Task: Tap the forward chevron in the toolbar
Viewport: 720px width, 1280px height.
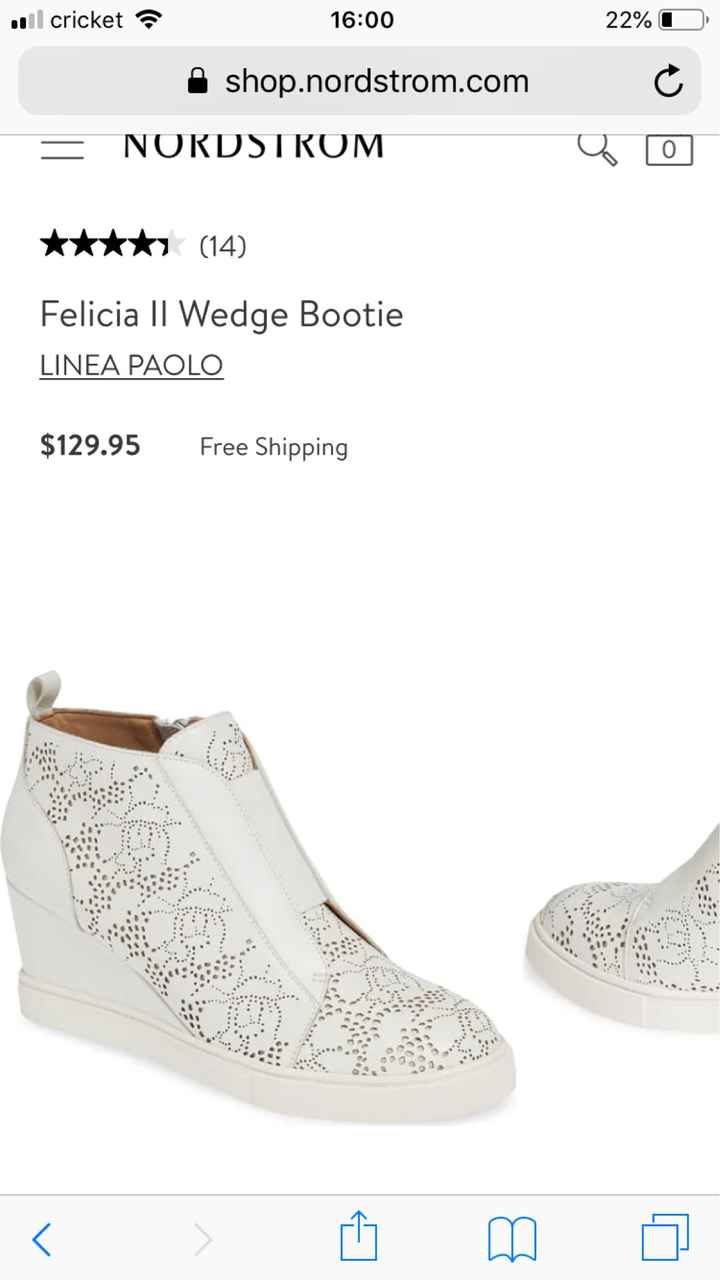Action: click(x=203, y=1238)
